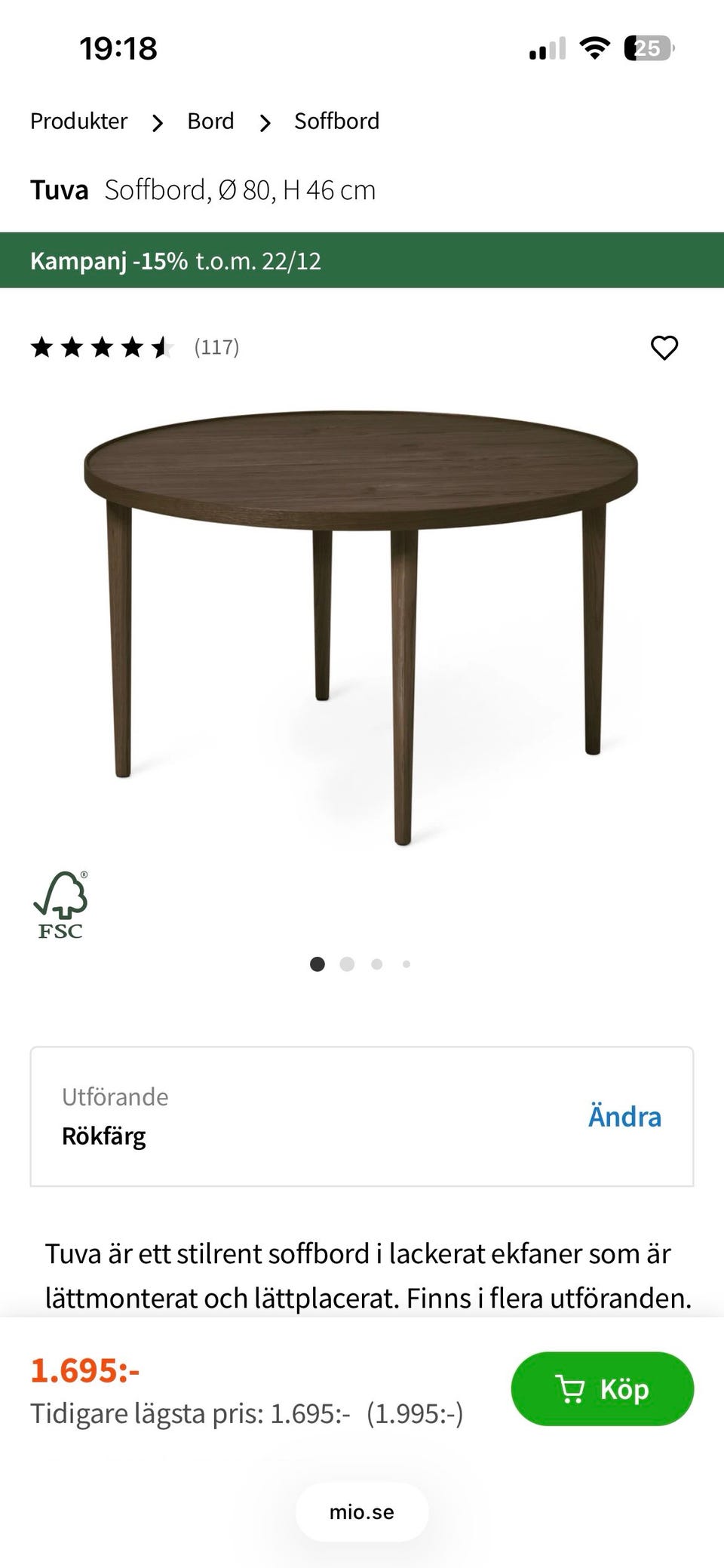Tap the fifth half-filled rating star
The height and width of the screenshot is (1568, 724).
pos(163,348)
